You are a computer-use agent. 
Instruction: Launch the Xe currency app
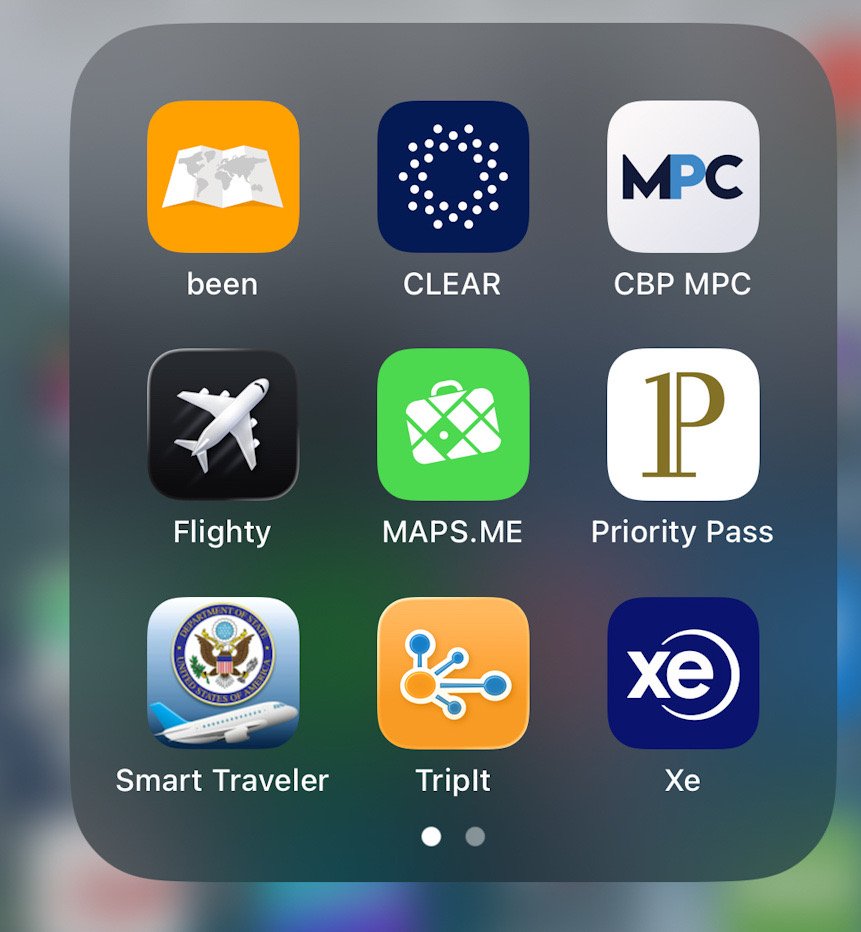(682, 672)
